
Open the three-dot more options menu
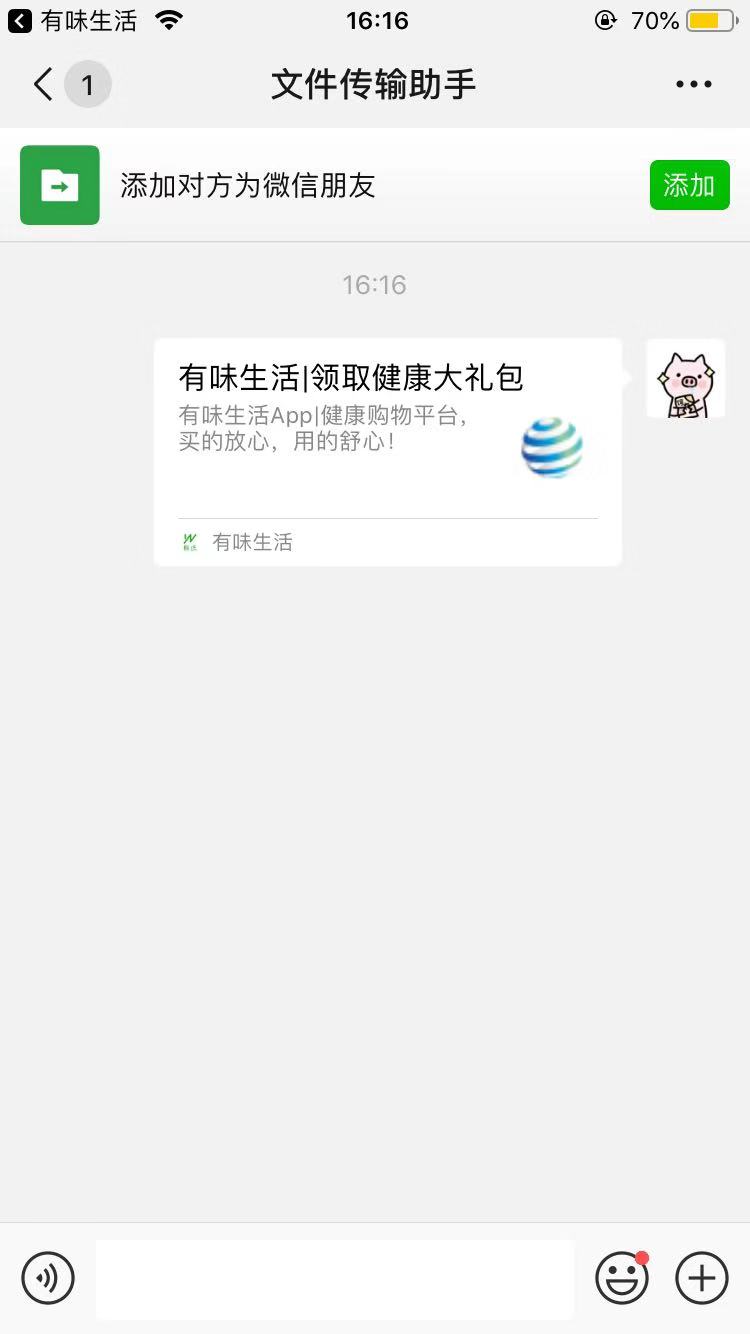693,85
